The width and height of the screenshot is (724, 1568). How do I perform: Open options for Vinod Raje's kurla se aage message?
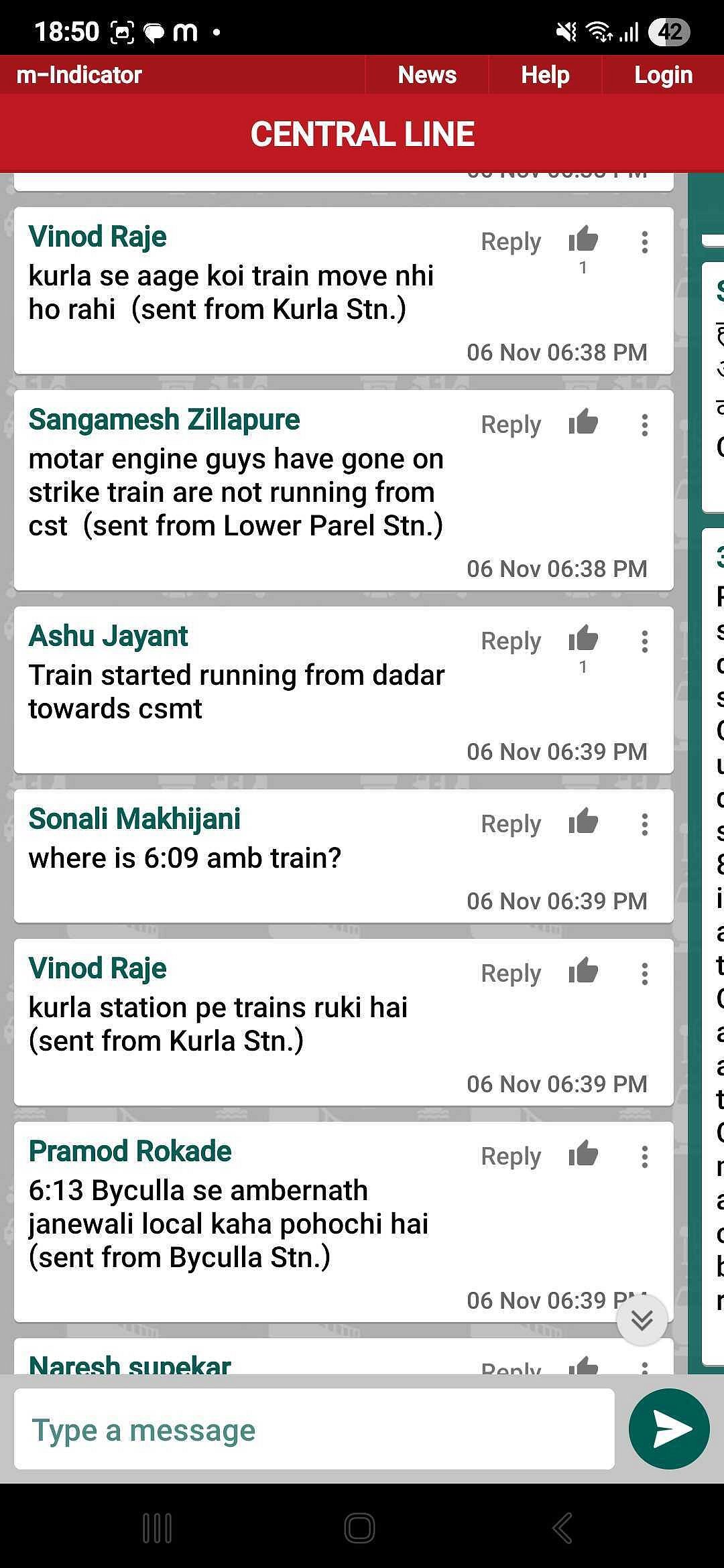click(644, 242)
